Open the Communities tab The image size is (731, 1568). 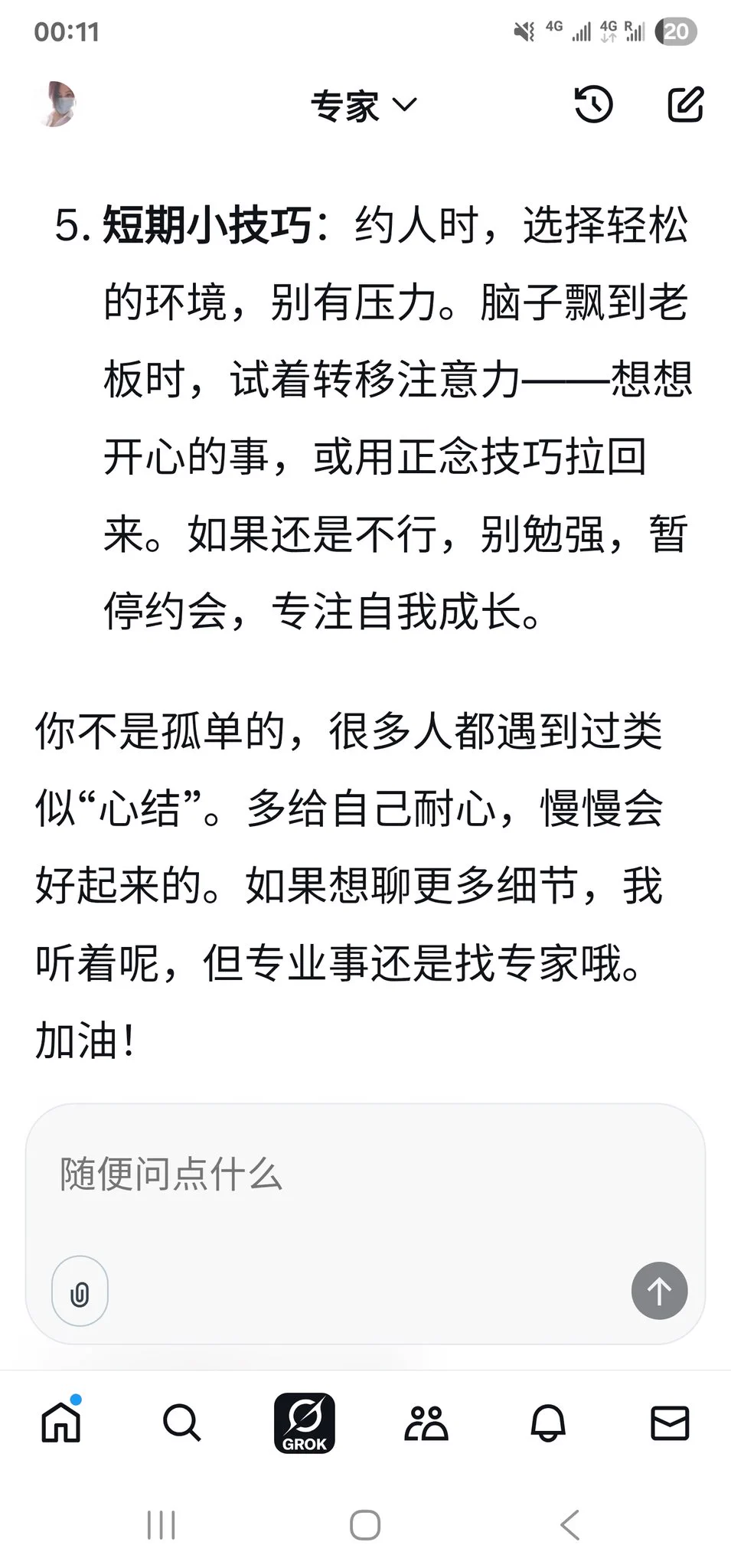(426, 1423)
